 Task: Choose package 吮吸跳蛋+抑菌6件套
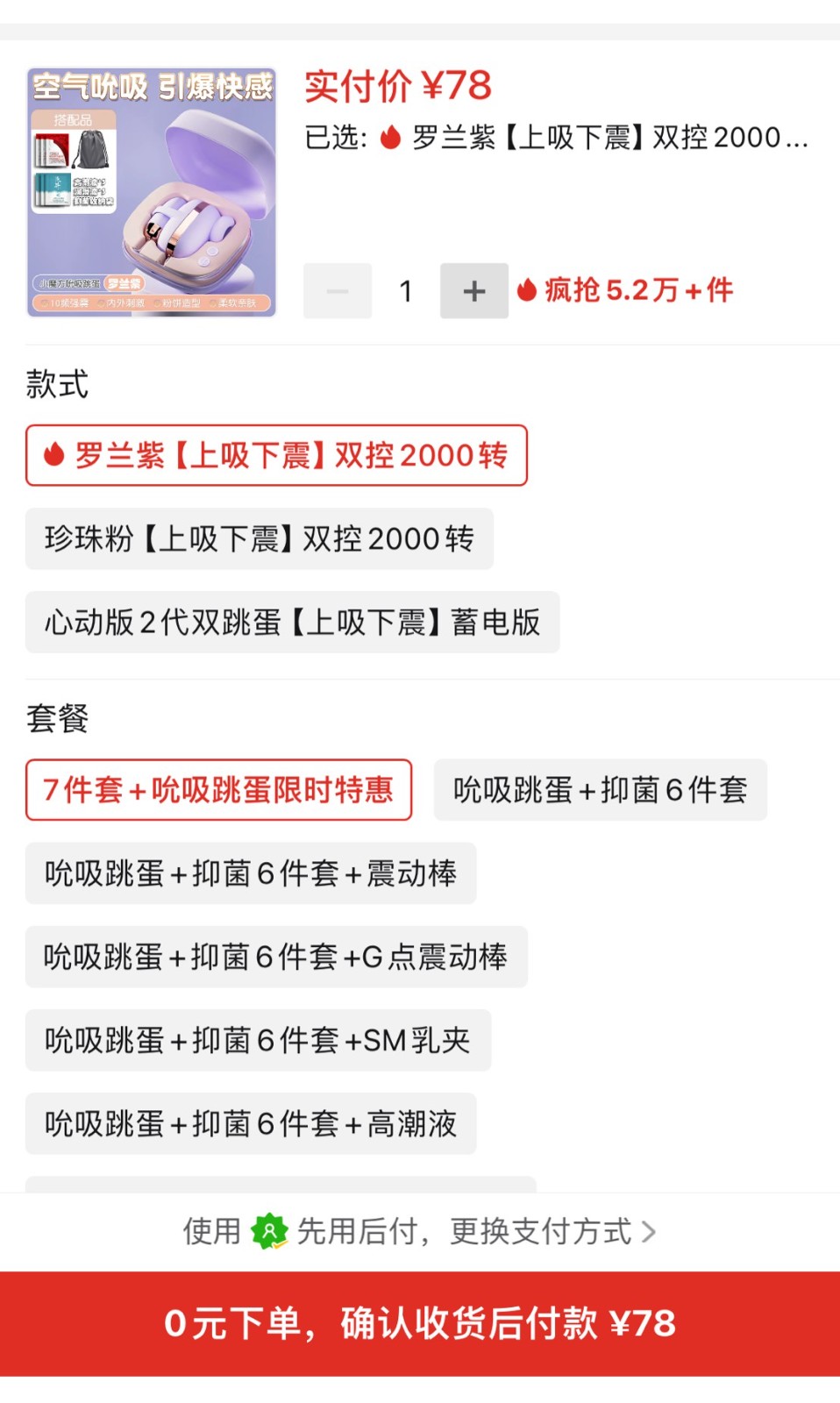click(601, 789)
